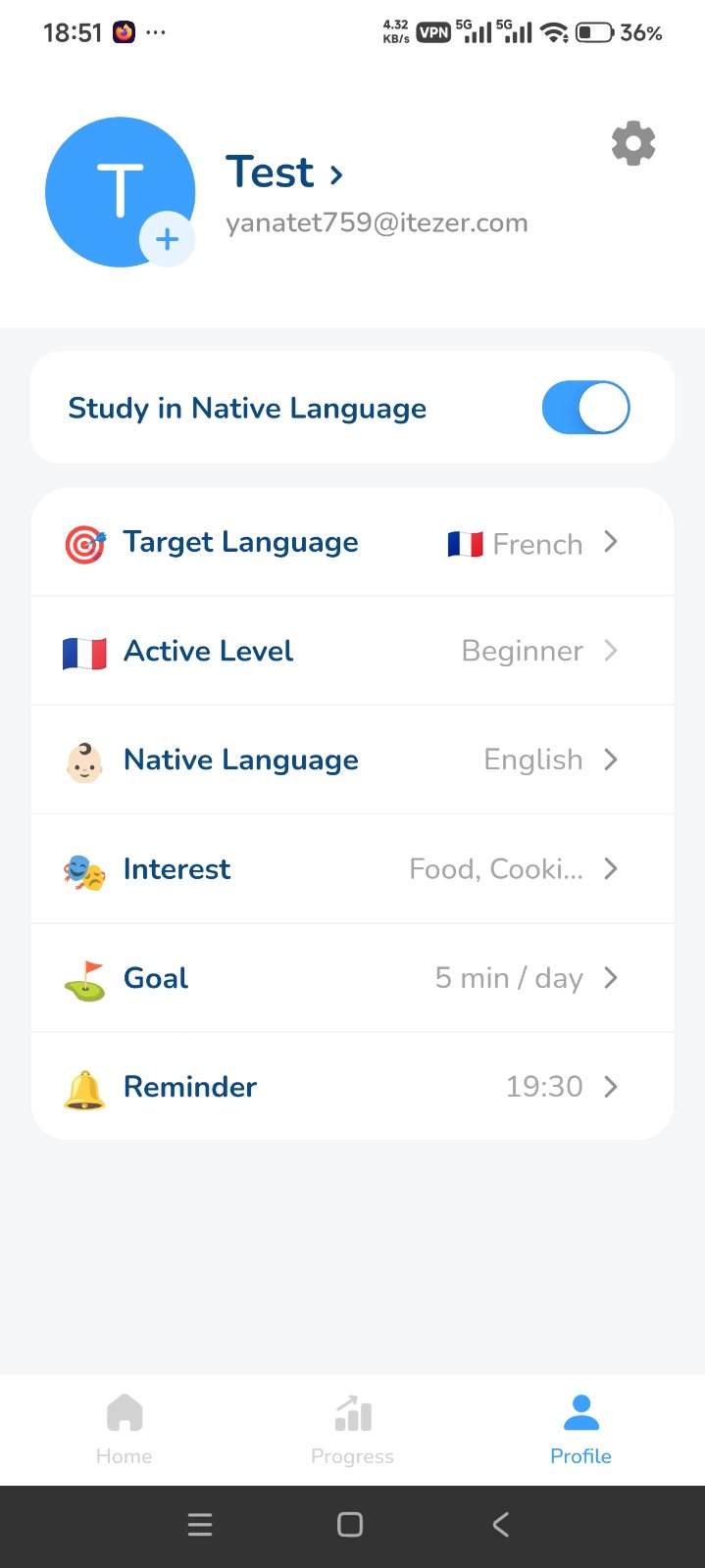Image resolution: width=705 pixels, height=1568 pixels.
Task: Change the Native Language setting
Action: [352, 759]
